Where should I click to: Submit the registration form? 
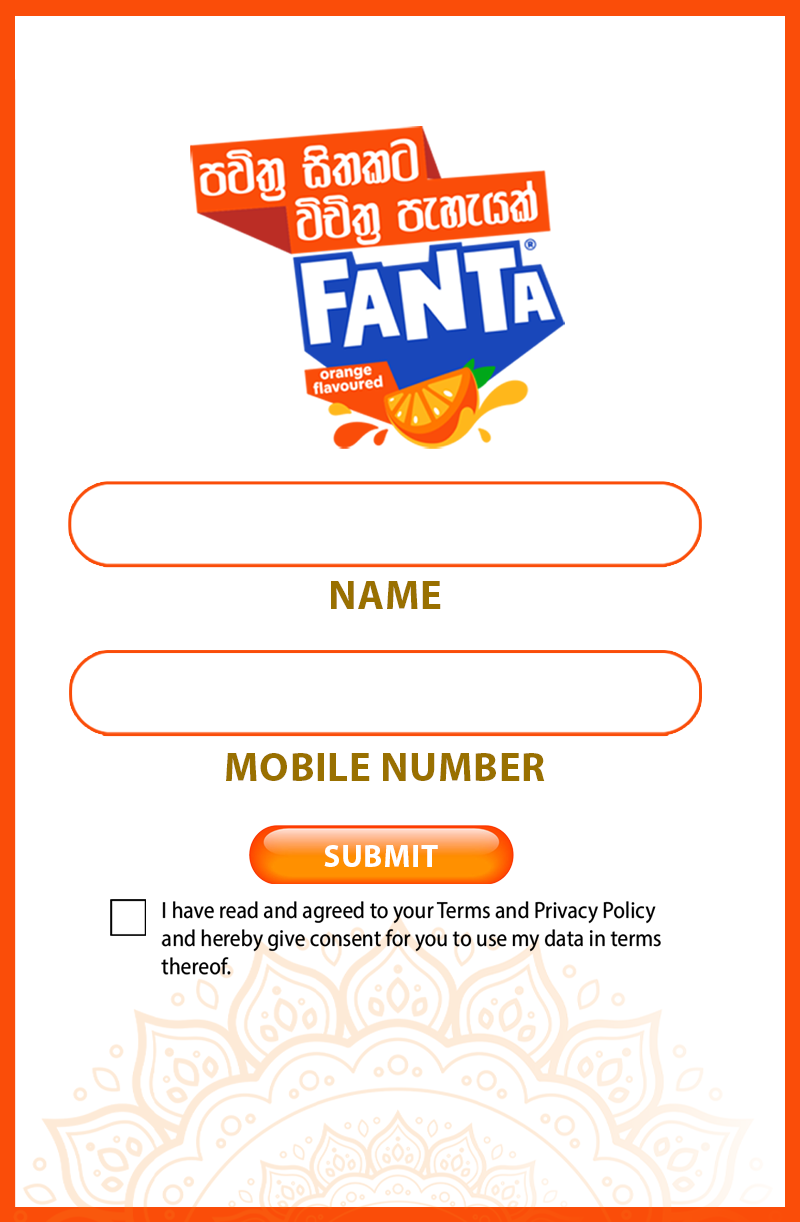coord(381,855)
